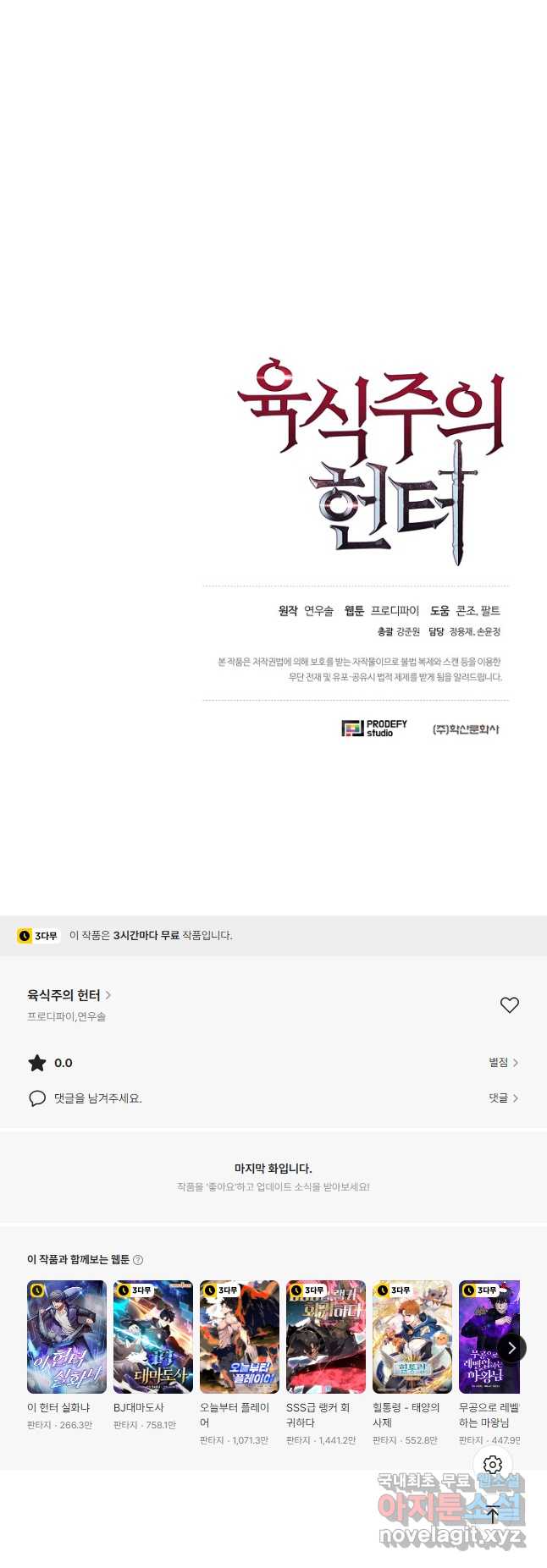This screenshot has height=1568, width=547.
Task: Open the 이 헌터 실화냐 webtoon
Action: pyautogui.click(x=67, y=1337)
